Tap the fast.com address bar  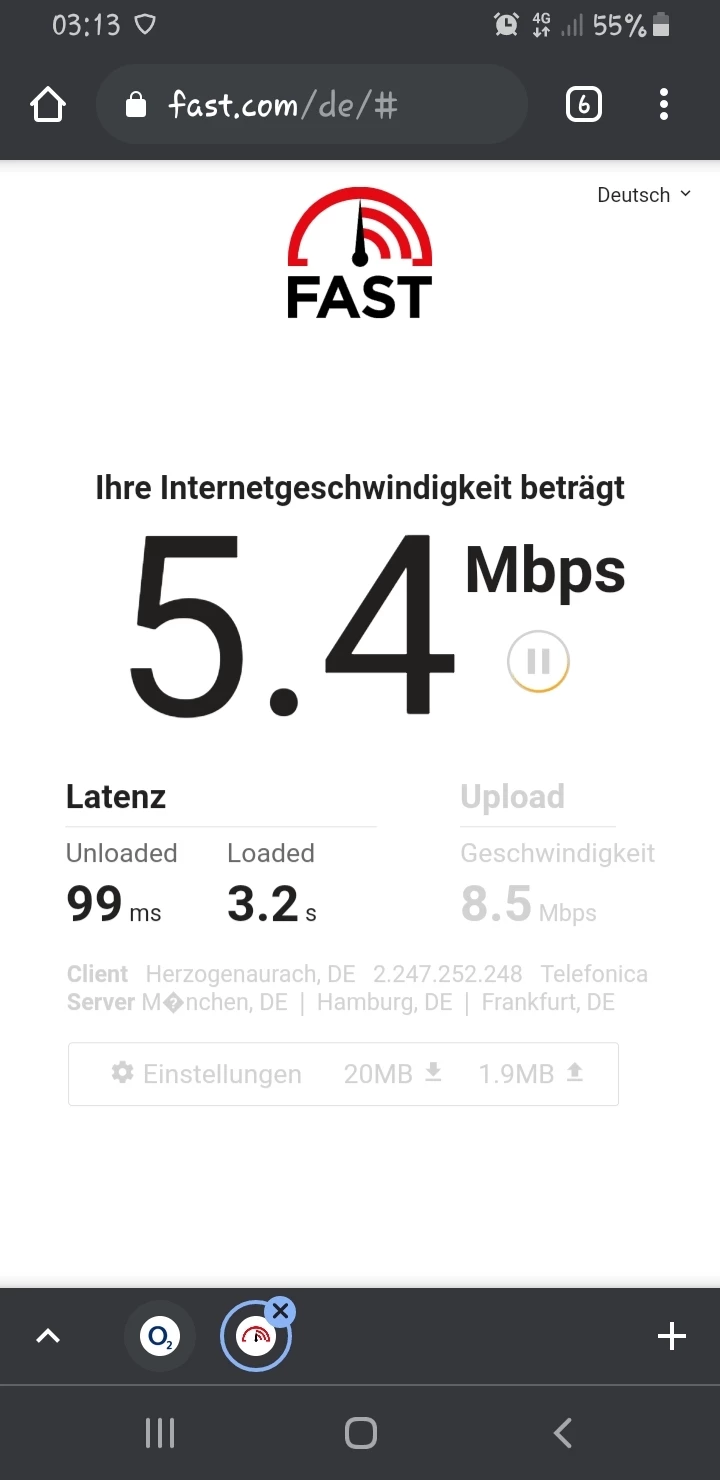pos(310,105)
